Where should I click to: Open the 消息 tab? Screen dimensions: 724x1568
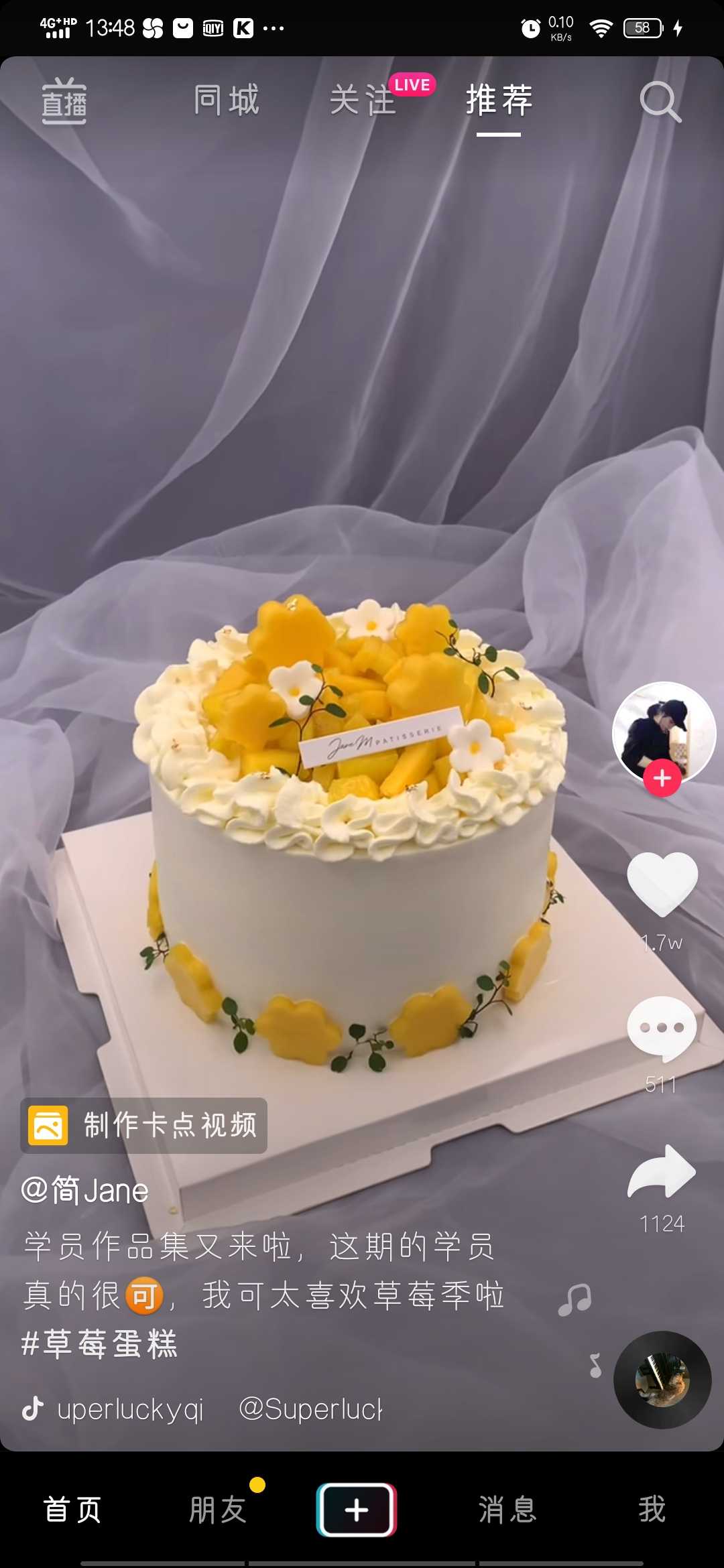coord(507,1510)
